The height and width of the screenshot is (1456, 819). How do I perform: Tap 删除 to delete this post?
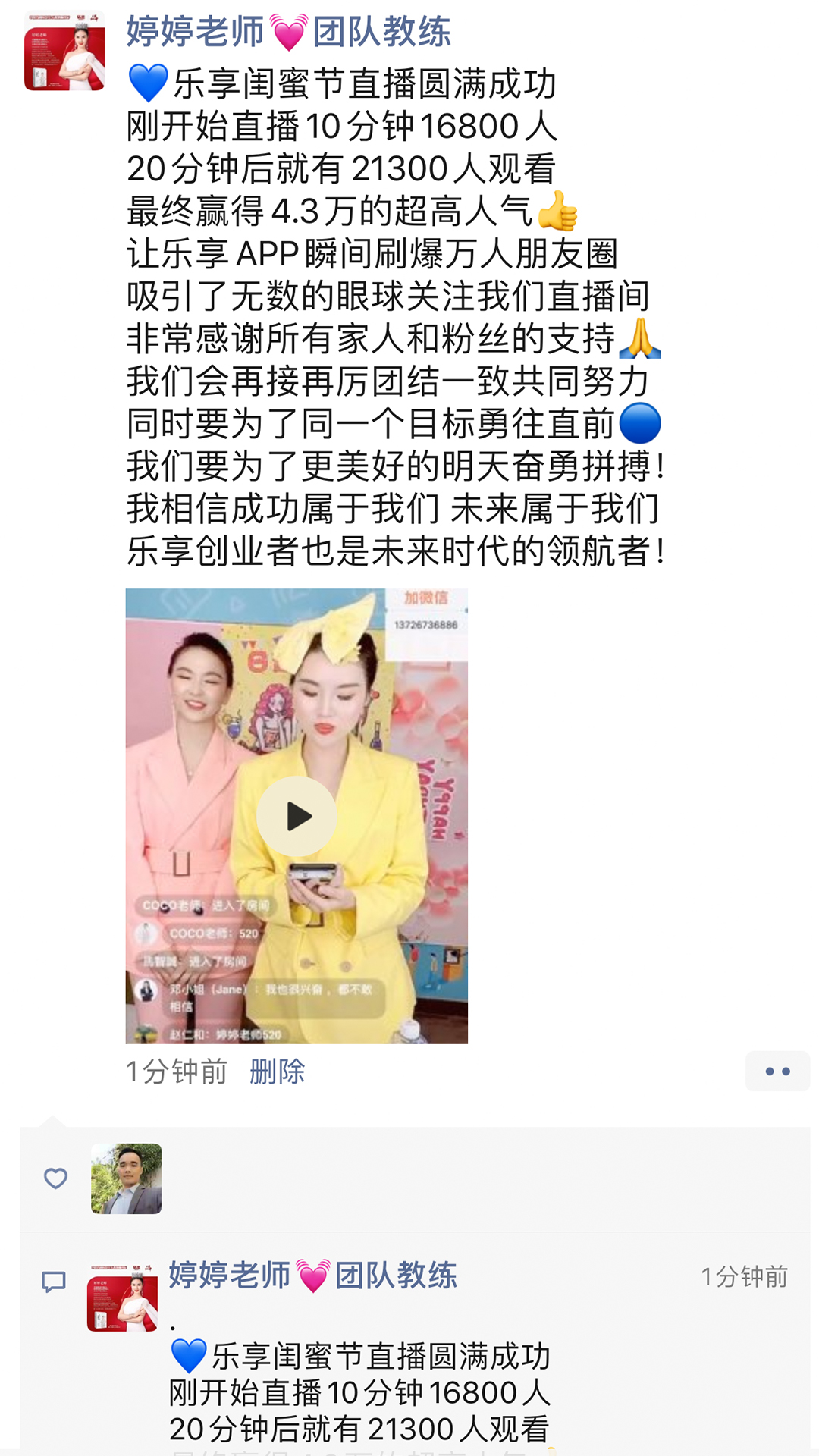[277, 1072]
